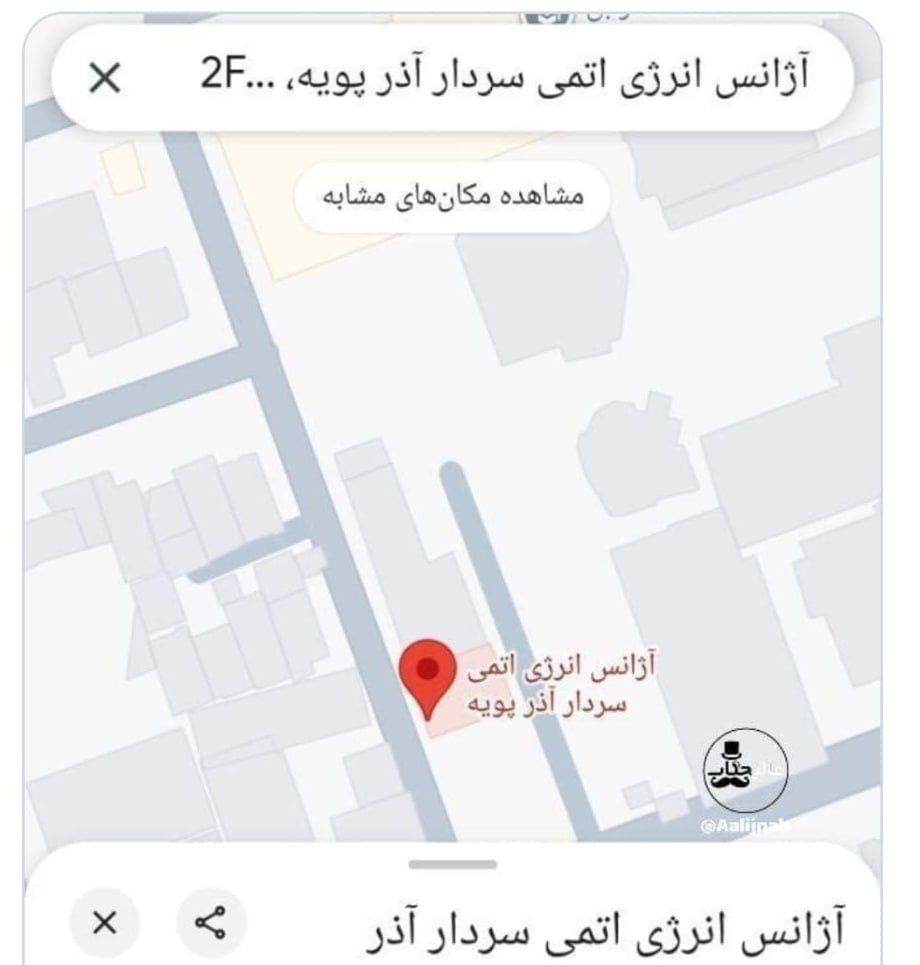Dismiss the place details bottom sheet
Screen dimensions: 920x965
tap(105, 920)
